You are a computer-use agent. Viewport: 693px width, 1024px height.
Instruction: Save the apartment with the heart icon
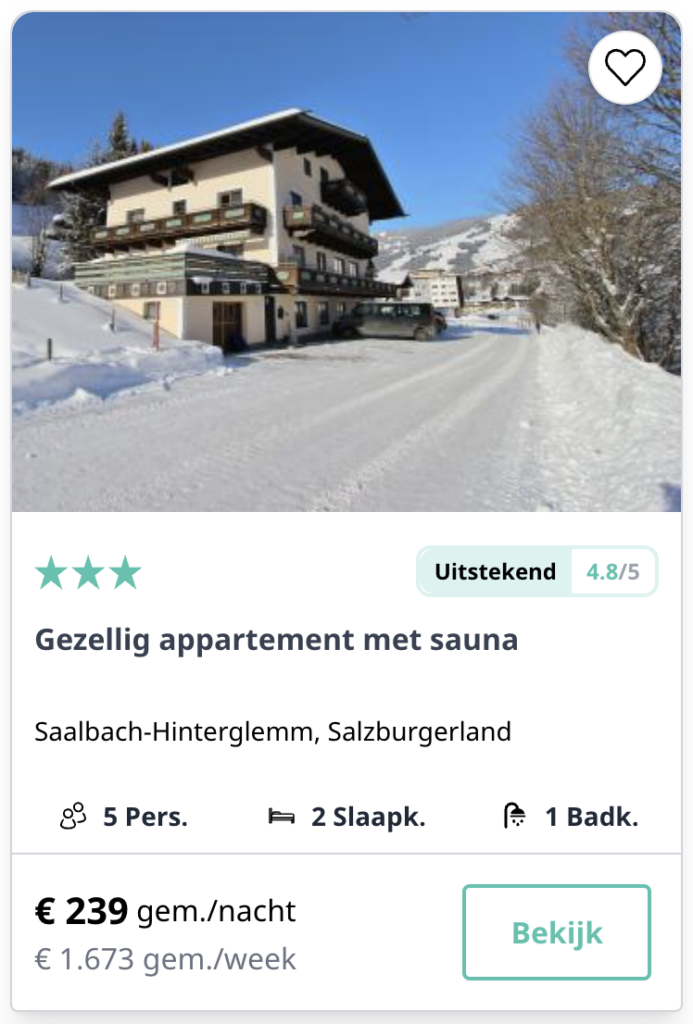pos(625,67)
